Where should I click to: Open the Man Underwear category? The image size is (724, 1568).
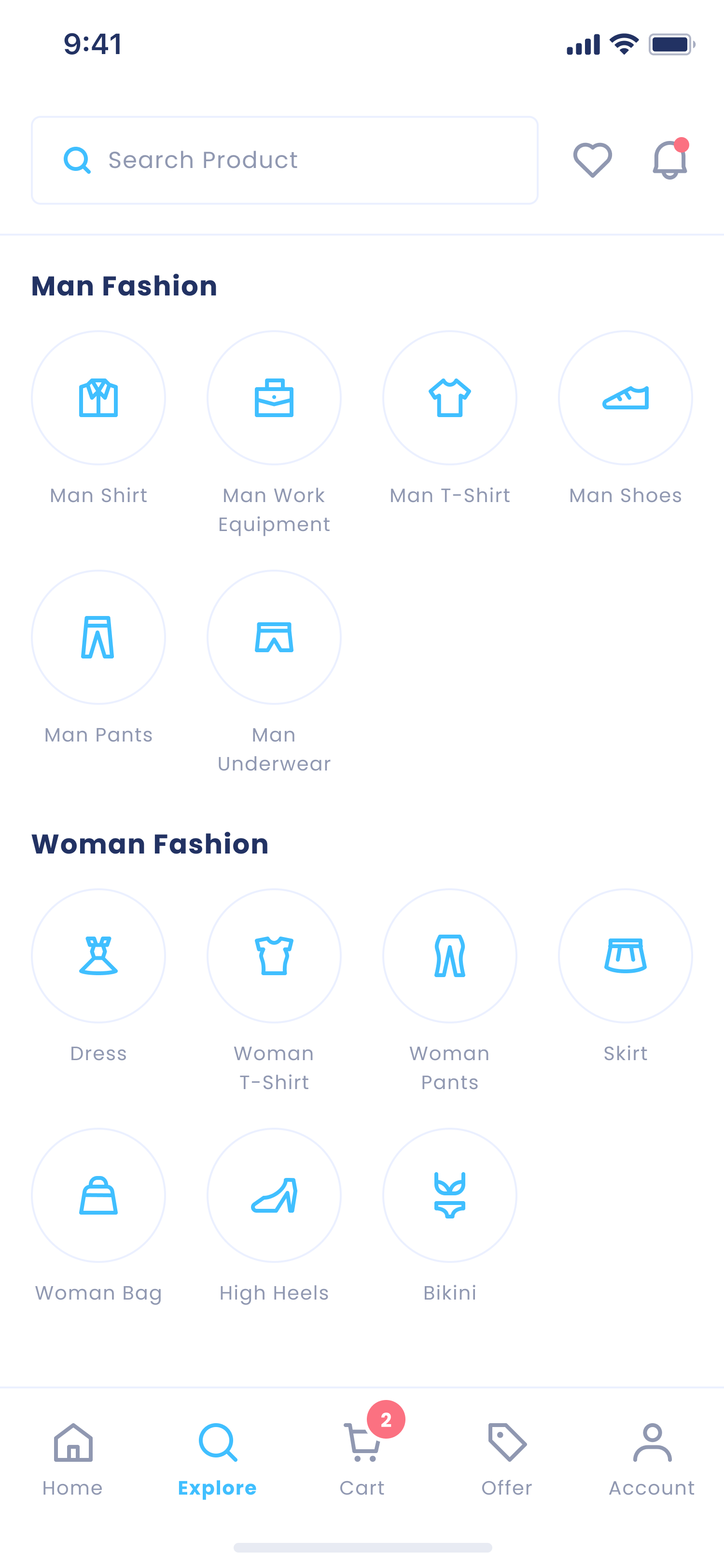[x=274, y=637]
